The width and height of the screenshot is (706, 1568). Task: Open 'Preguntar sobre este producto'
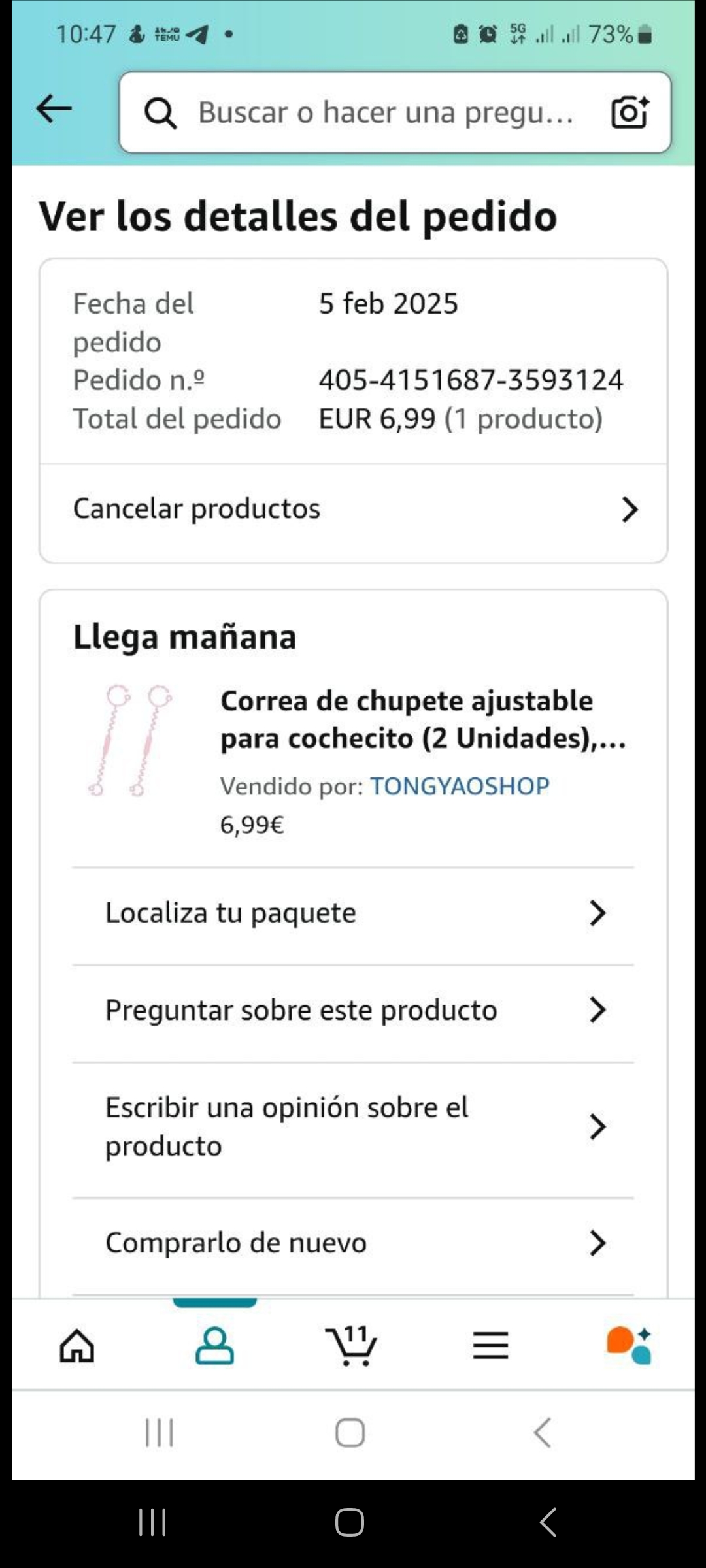click(x=353, y=1010)
